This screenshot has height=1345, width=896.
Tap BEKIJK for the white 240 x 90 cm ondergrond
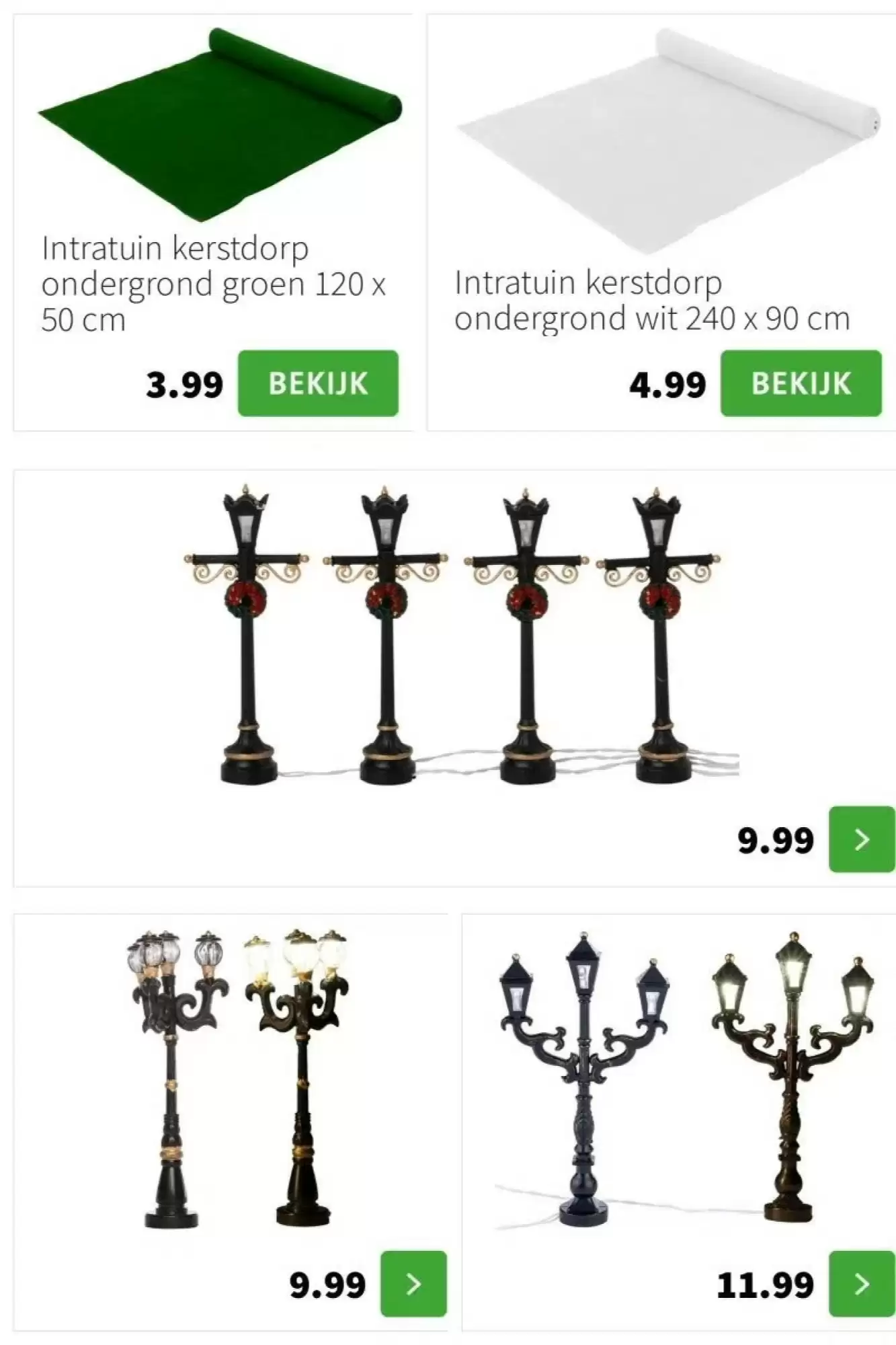point(801,383)
